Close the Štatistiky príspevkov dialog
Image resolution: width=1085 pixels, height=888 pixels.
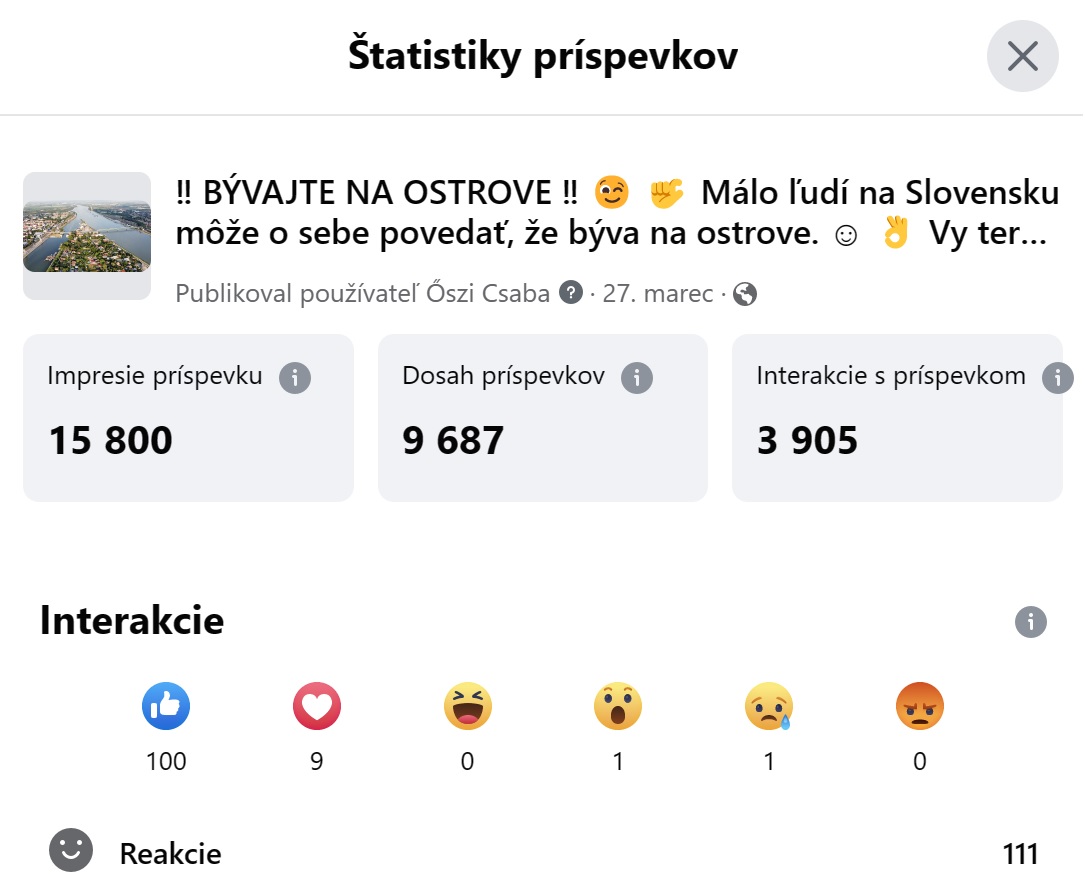click(x=1022, y=56)
